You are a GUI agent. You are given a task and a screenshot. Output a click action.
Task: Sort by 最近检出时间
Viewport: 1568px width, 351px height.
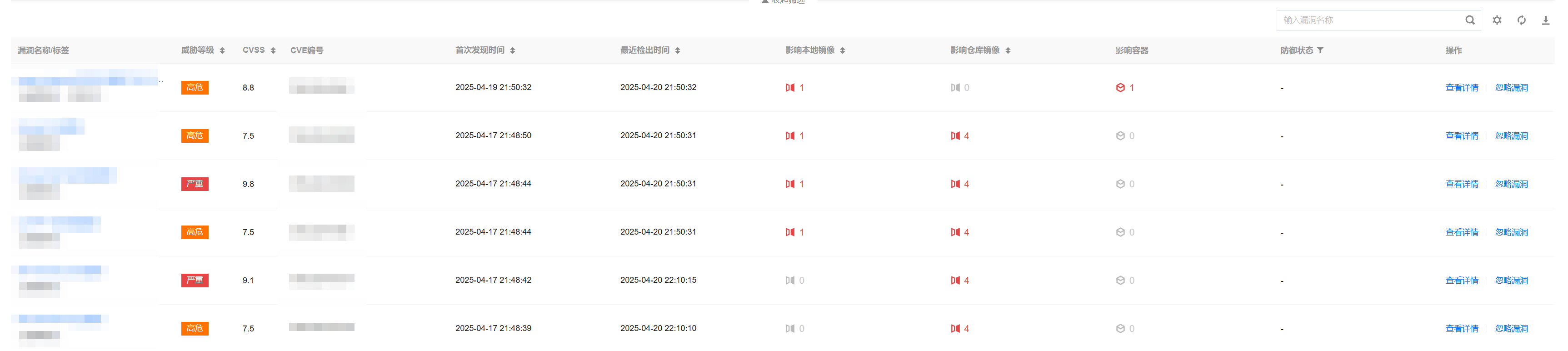[x=678, y=50]
